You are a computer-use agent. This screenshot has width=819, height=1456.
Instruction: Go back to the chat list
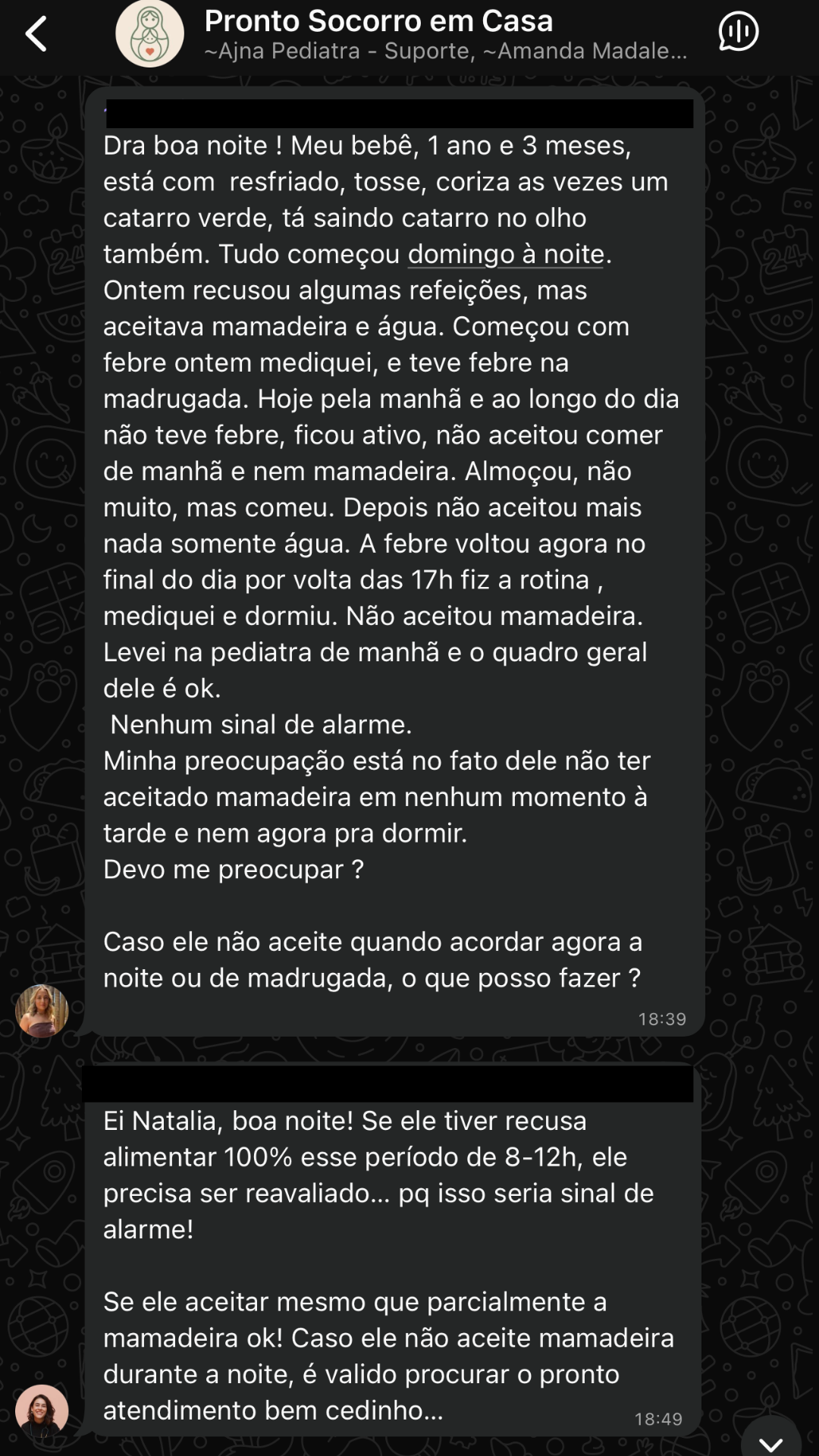[36, 34]
